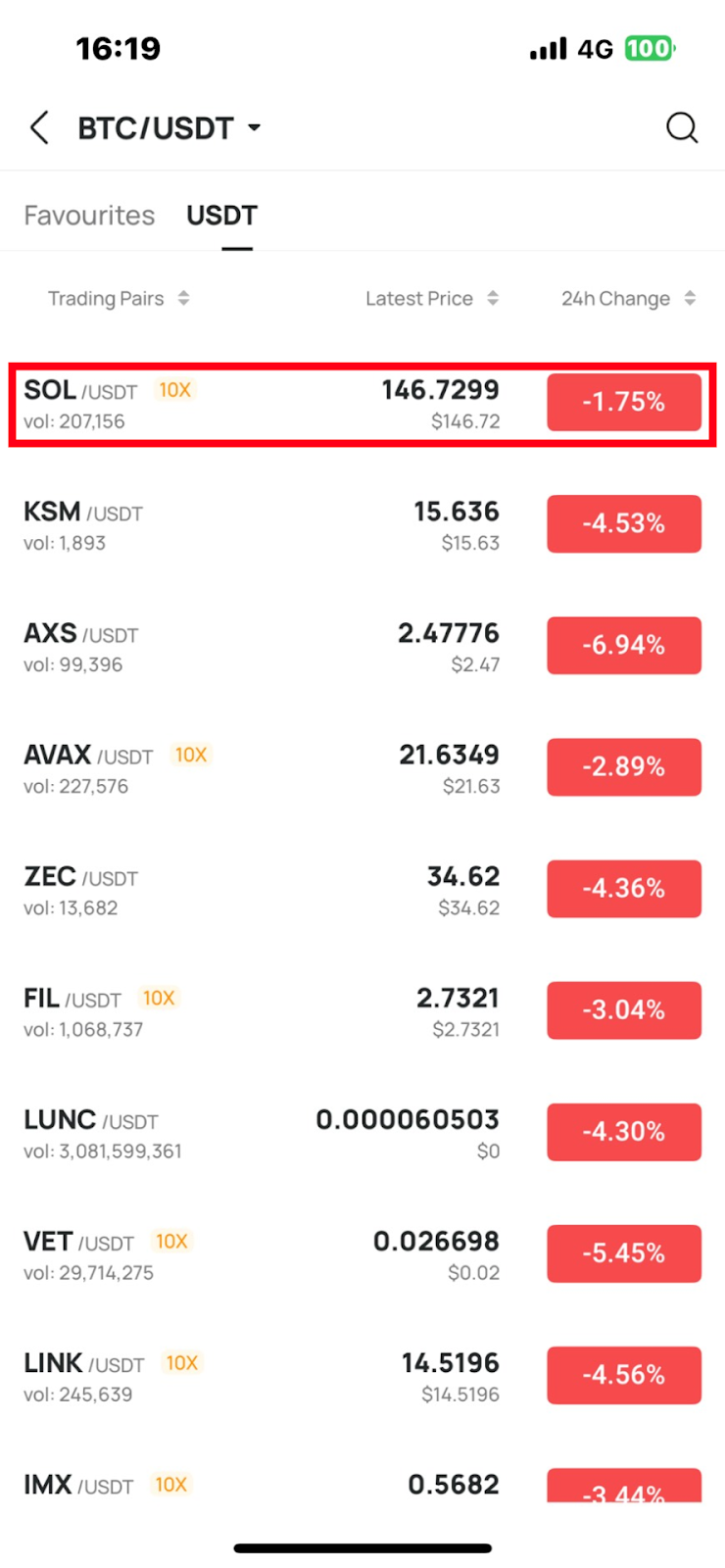This screenshot has width=725, height=1568.
Task: Choose the VET/USDT pair
Action: tap(362, 1255)
